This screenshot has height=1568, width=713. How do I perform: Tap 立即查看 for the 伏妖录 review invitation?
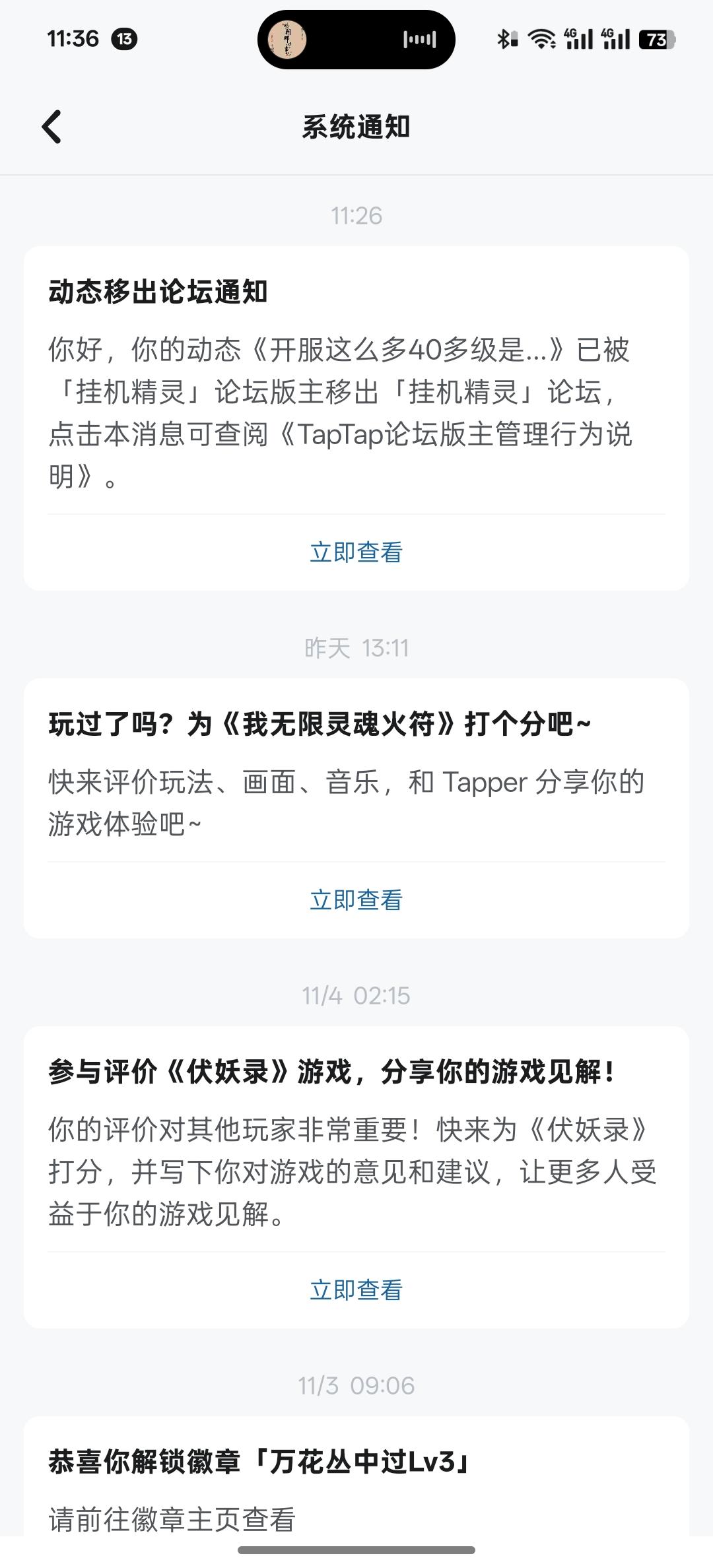tap(356, 1290)
